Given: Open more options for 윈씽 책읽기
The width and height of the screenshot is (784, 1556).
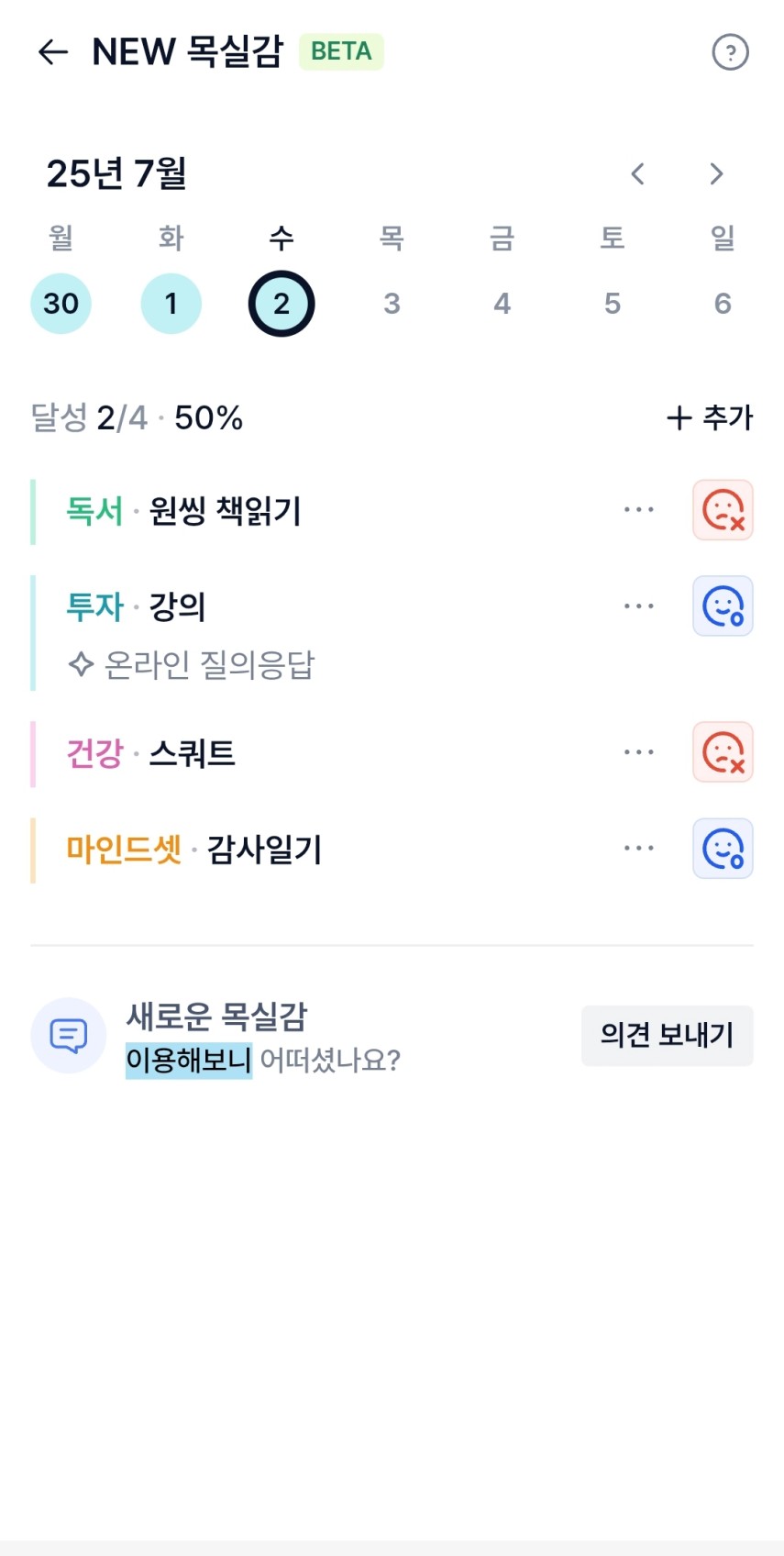Looking at the screenshot, I should coord(639,510).
